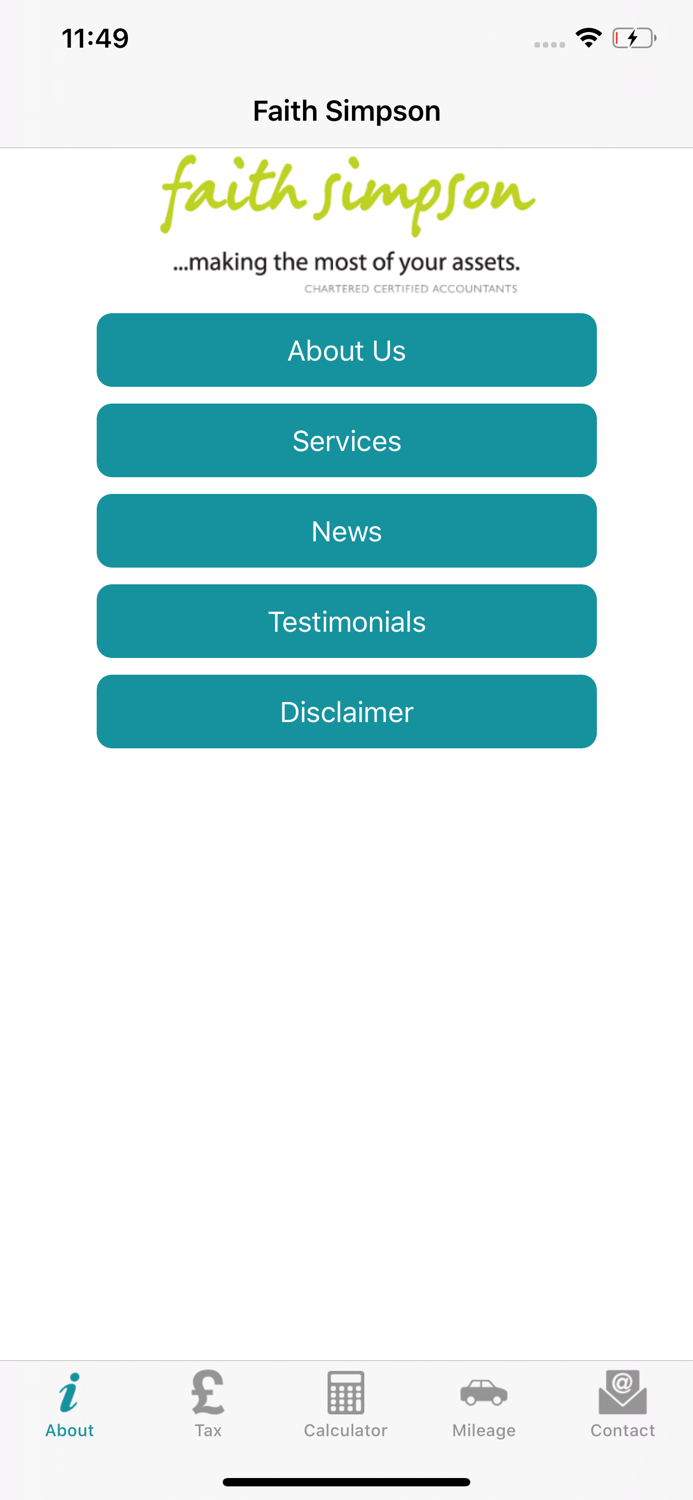
Task: View the Services section
Action: point(346,440)
